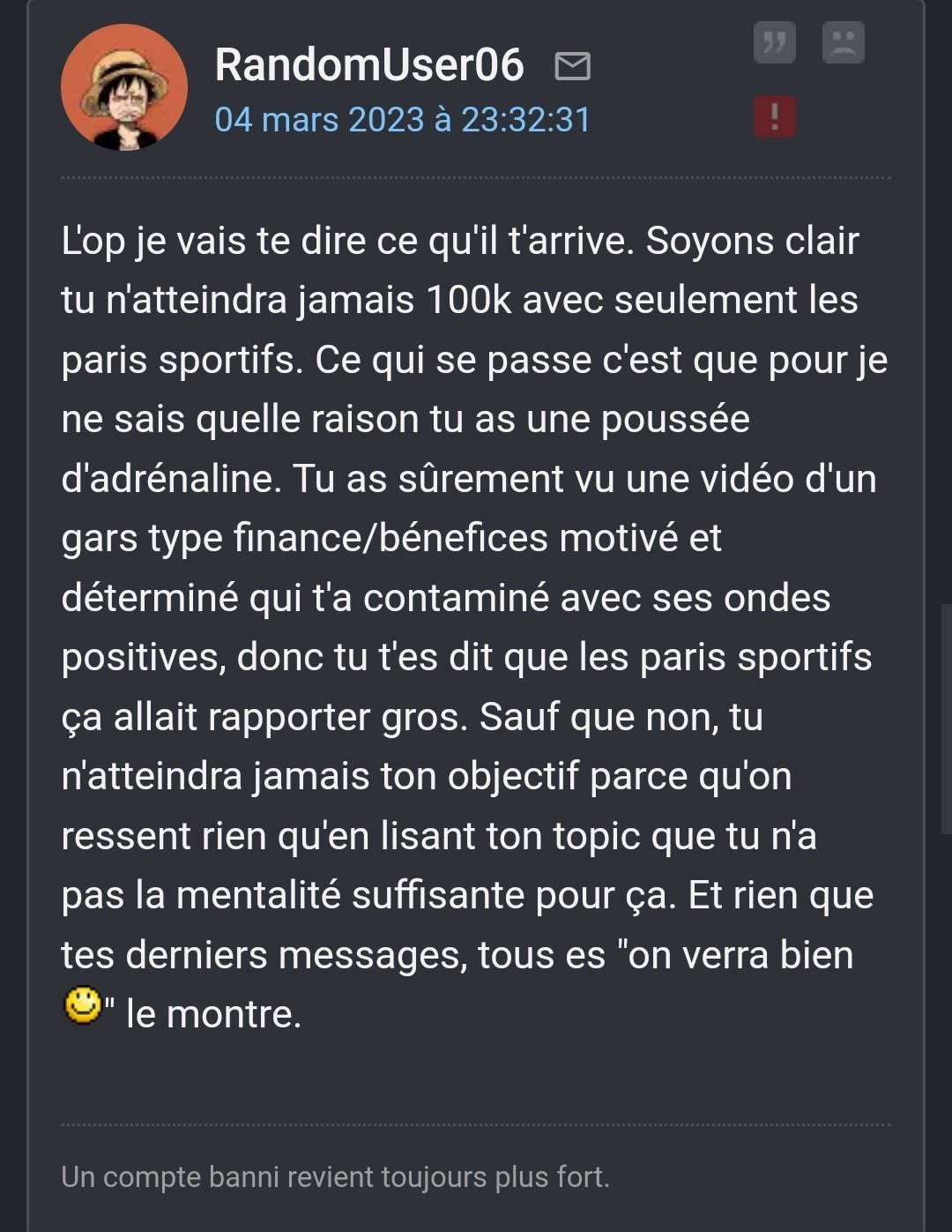This screenshot has width=952, height=1232.
Task: Send a private message to RandomUser06
Action: tap(572, 66)
